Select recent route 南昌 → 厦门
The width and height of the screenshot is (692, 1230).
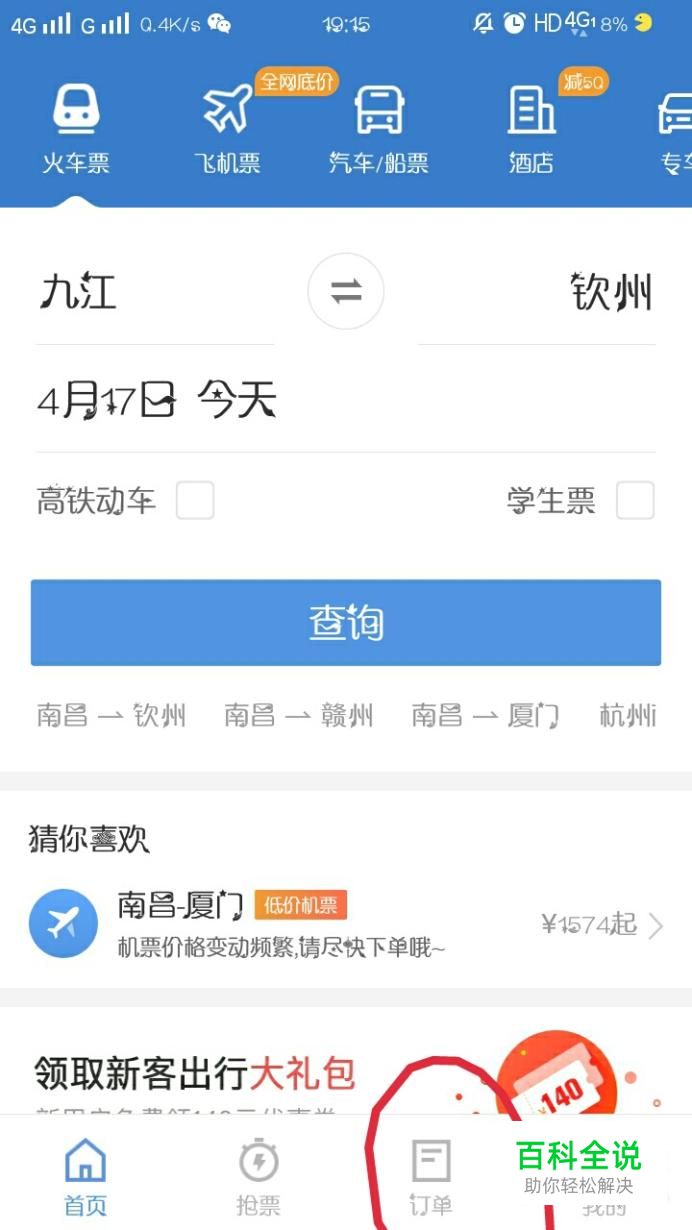485,716
